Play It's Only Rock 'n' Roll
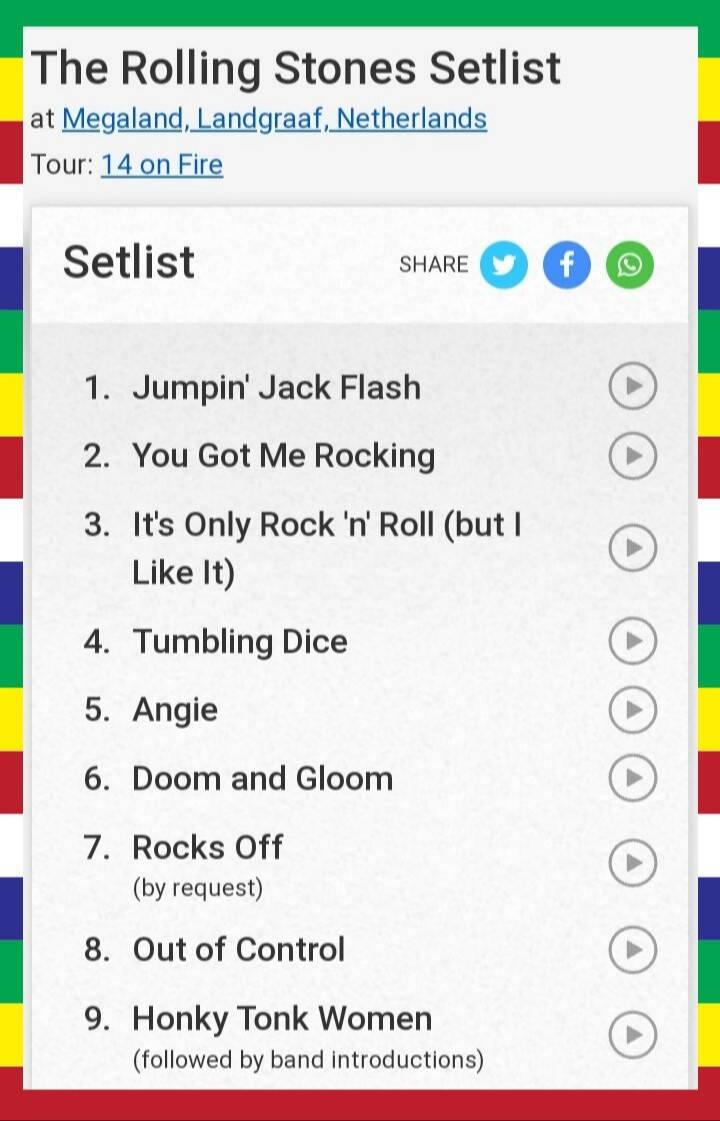Image resolution: width=720 pixels, height=1121 pixels. click(632, 548)
